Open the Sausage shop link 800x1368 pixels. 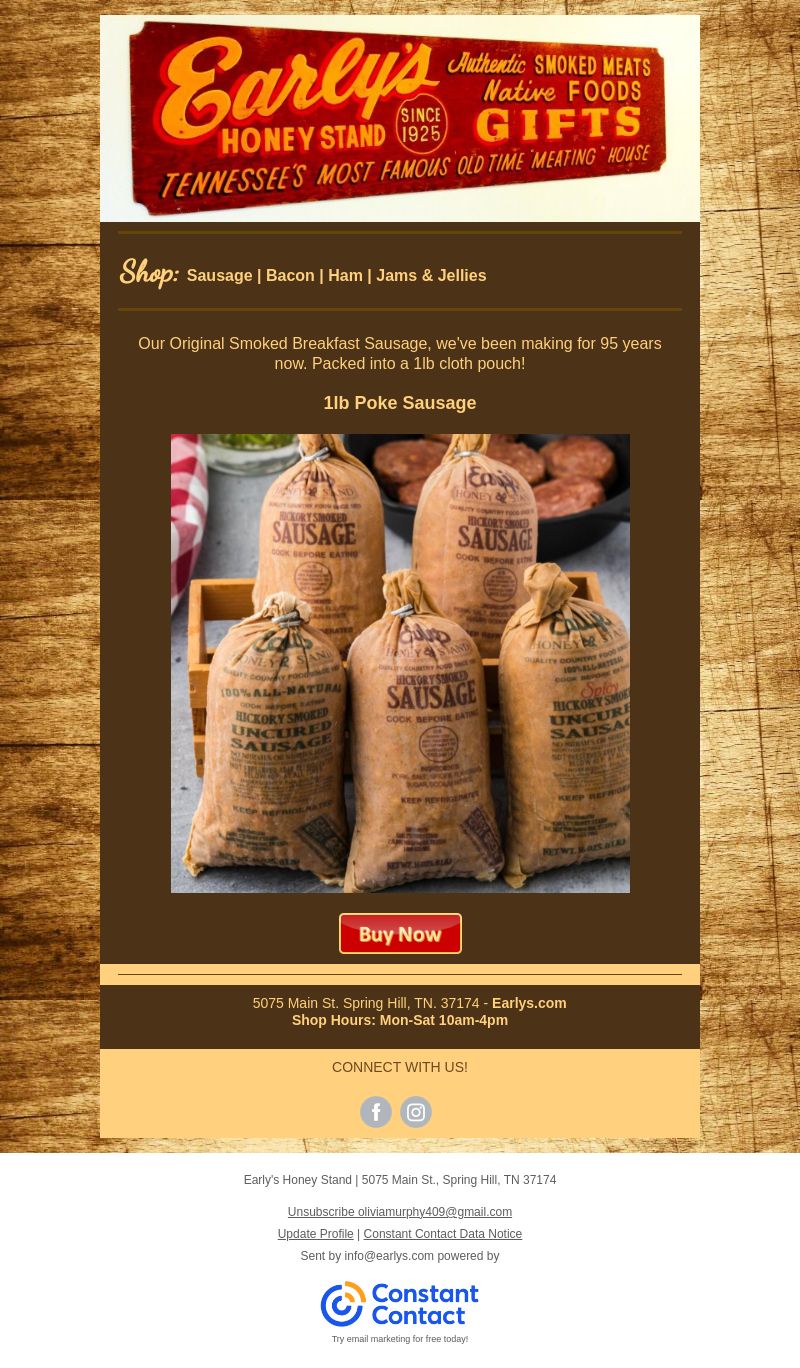click(219, 276)
